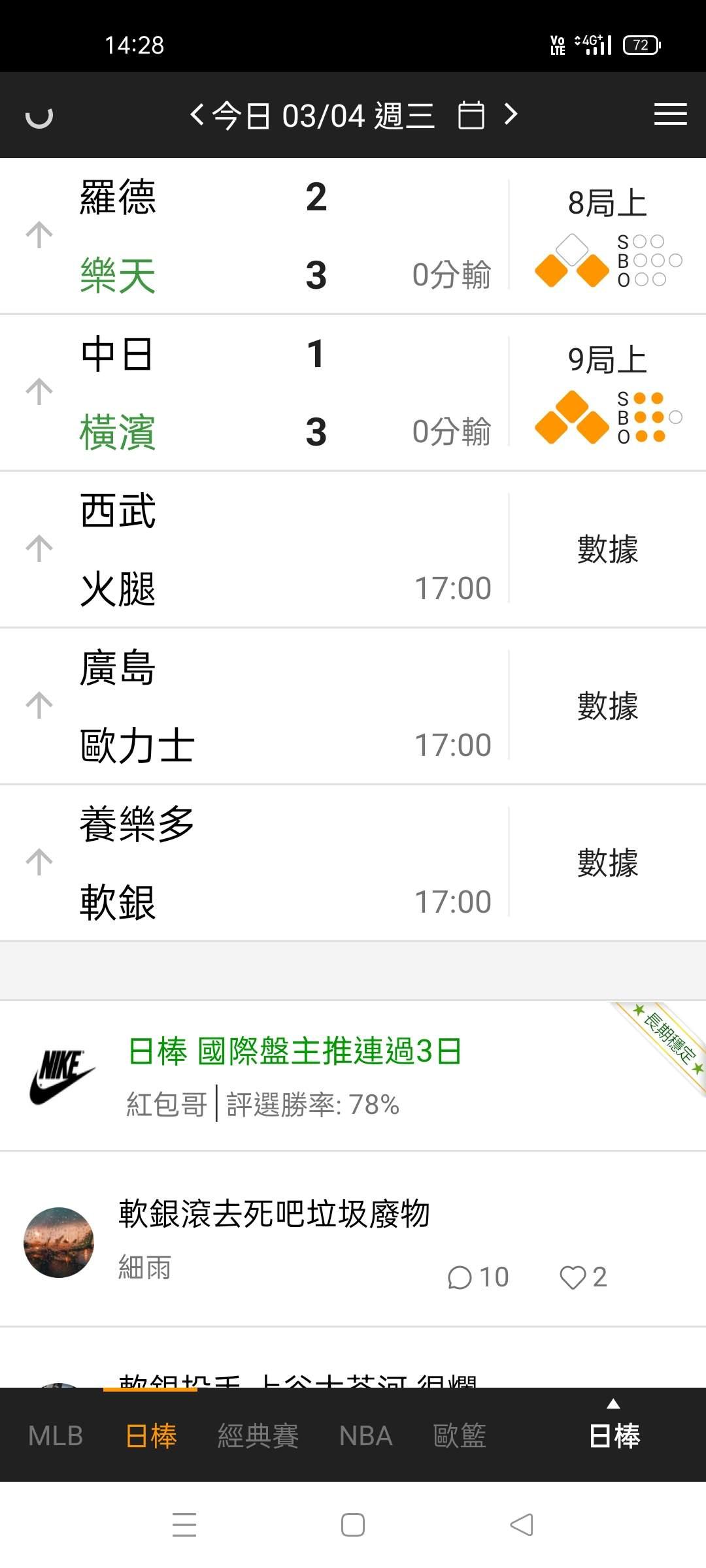This screenshot has height=1568, width=706.
Task: Open the post by 細雨
Action: 275,1239
